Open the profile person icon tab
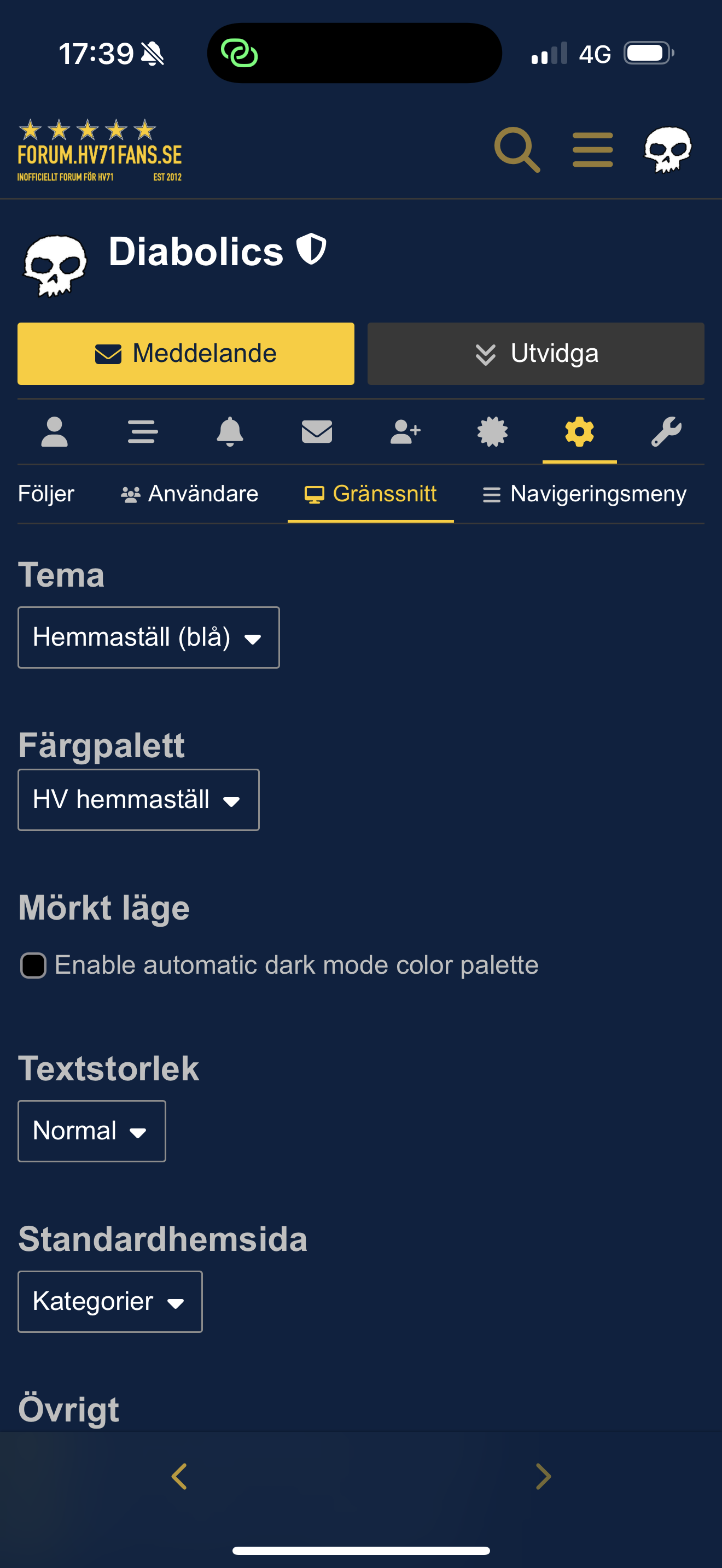Viewport: 722px width, 1568px height. (54, 431)
